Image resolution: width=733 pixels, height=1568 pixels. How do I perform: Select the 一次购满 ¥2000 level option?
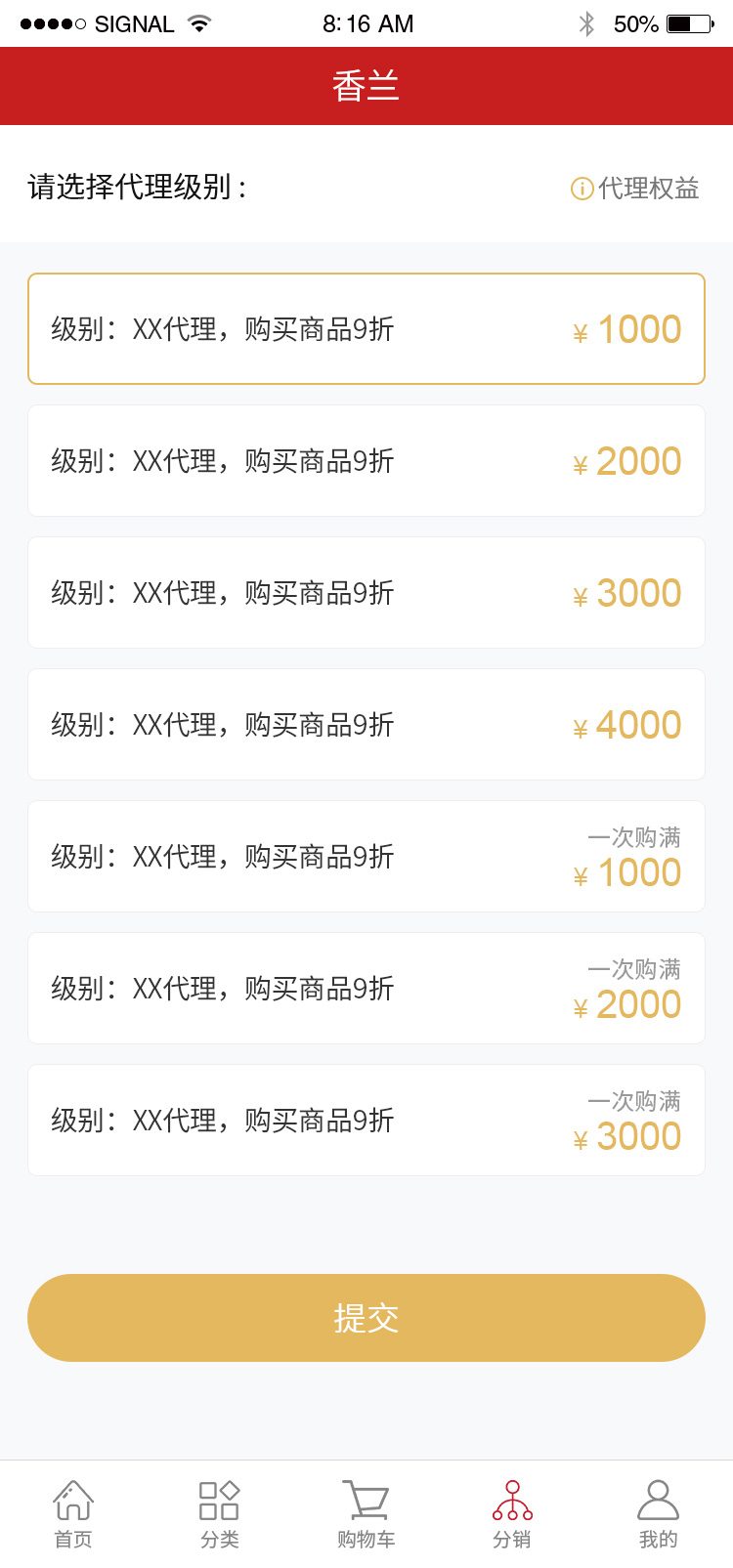click(x=366, y=989)
